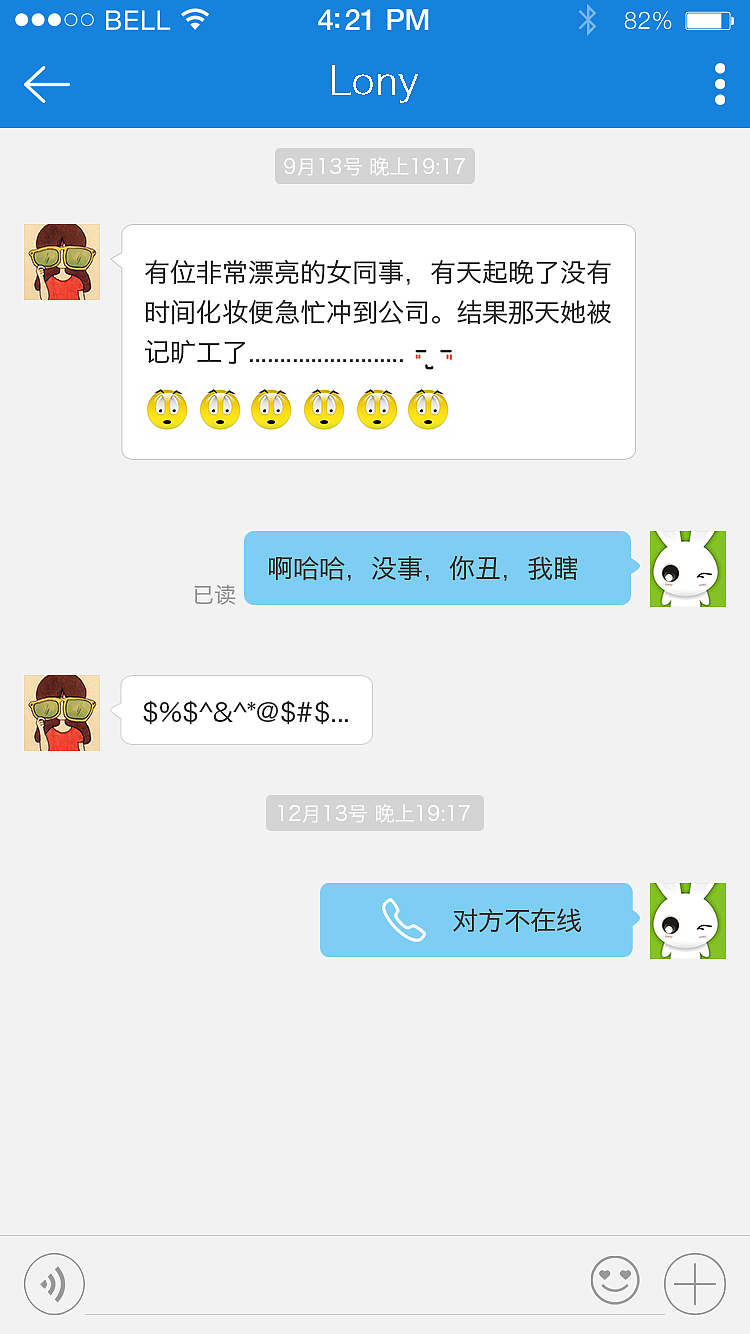Open the plus attachment menu
Viewport: 750px width, 1334px height.
coord(694,1283)
